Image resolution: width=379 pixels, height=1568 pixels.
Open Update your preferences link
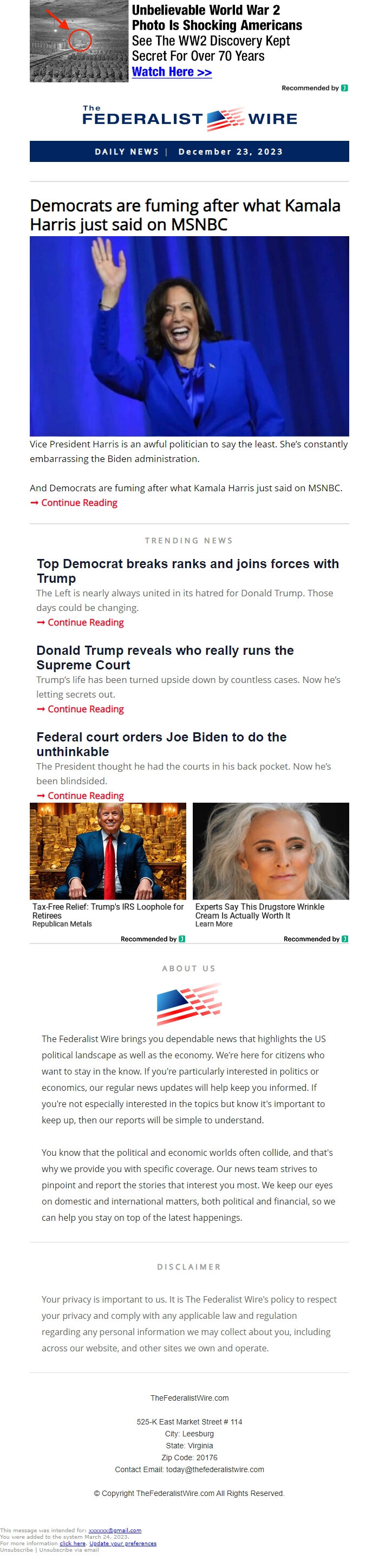(123, 1544)
